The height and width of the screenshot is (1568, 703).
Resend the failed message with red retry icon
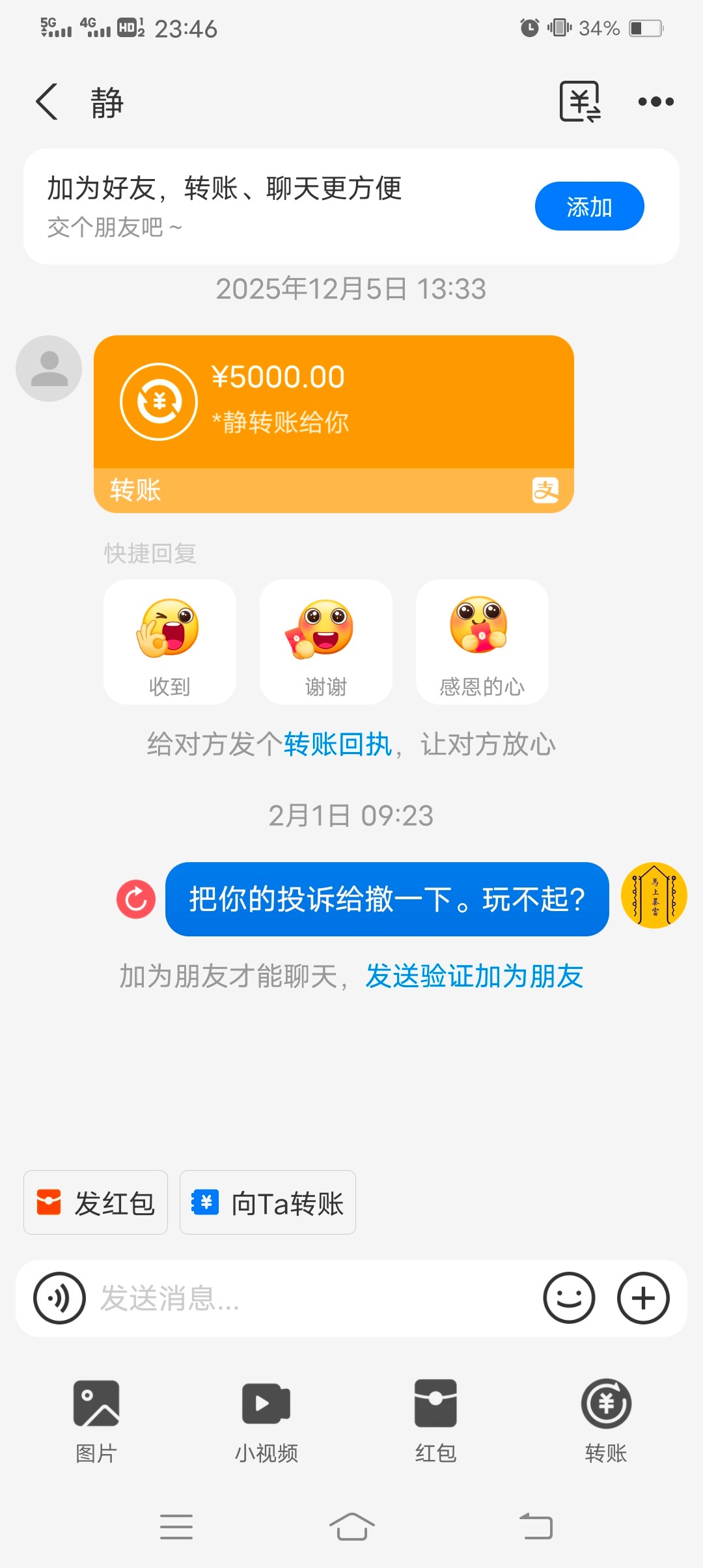coord(136,899)
